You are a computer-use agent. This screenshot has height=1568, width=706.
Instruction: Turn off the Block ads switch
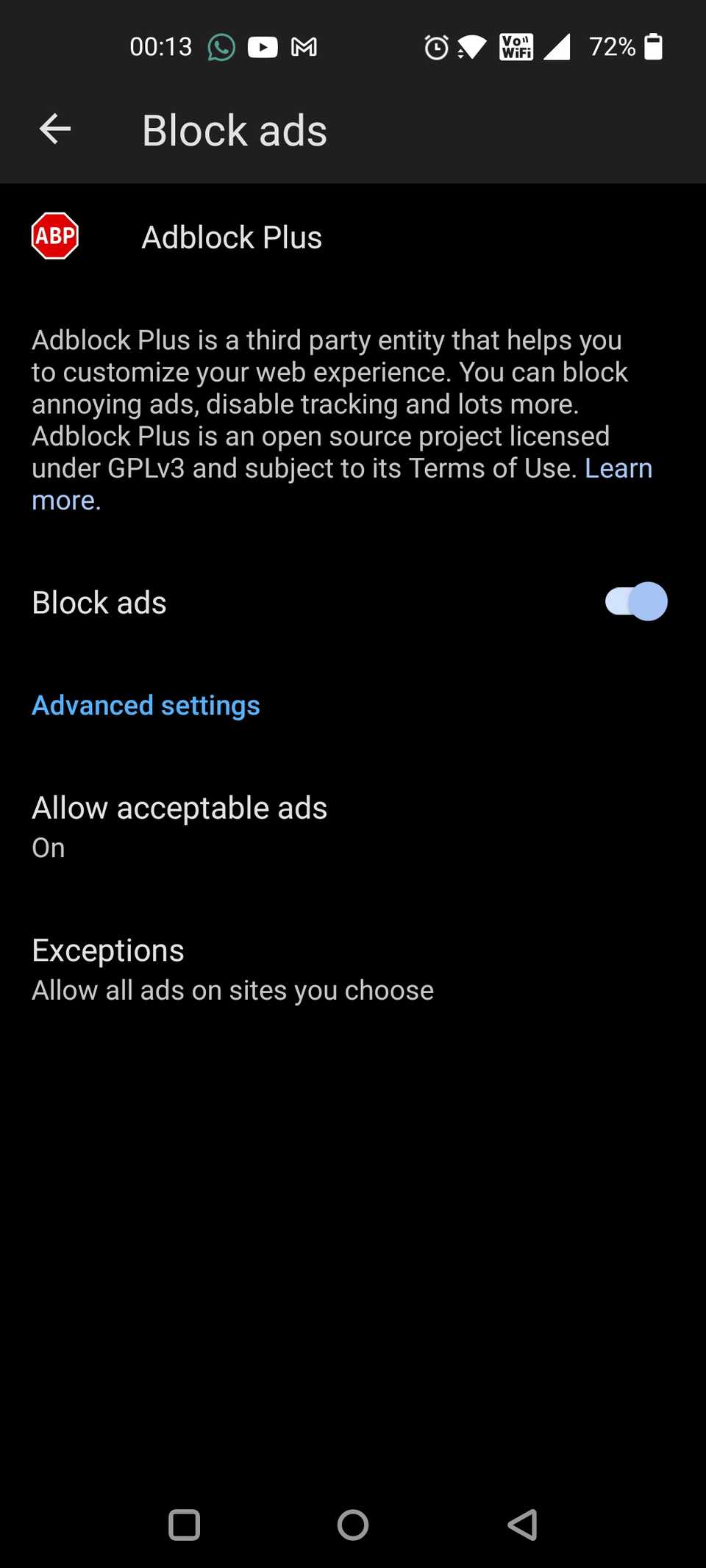pyautogui.click(x=636, y=602)
